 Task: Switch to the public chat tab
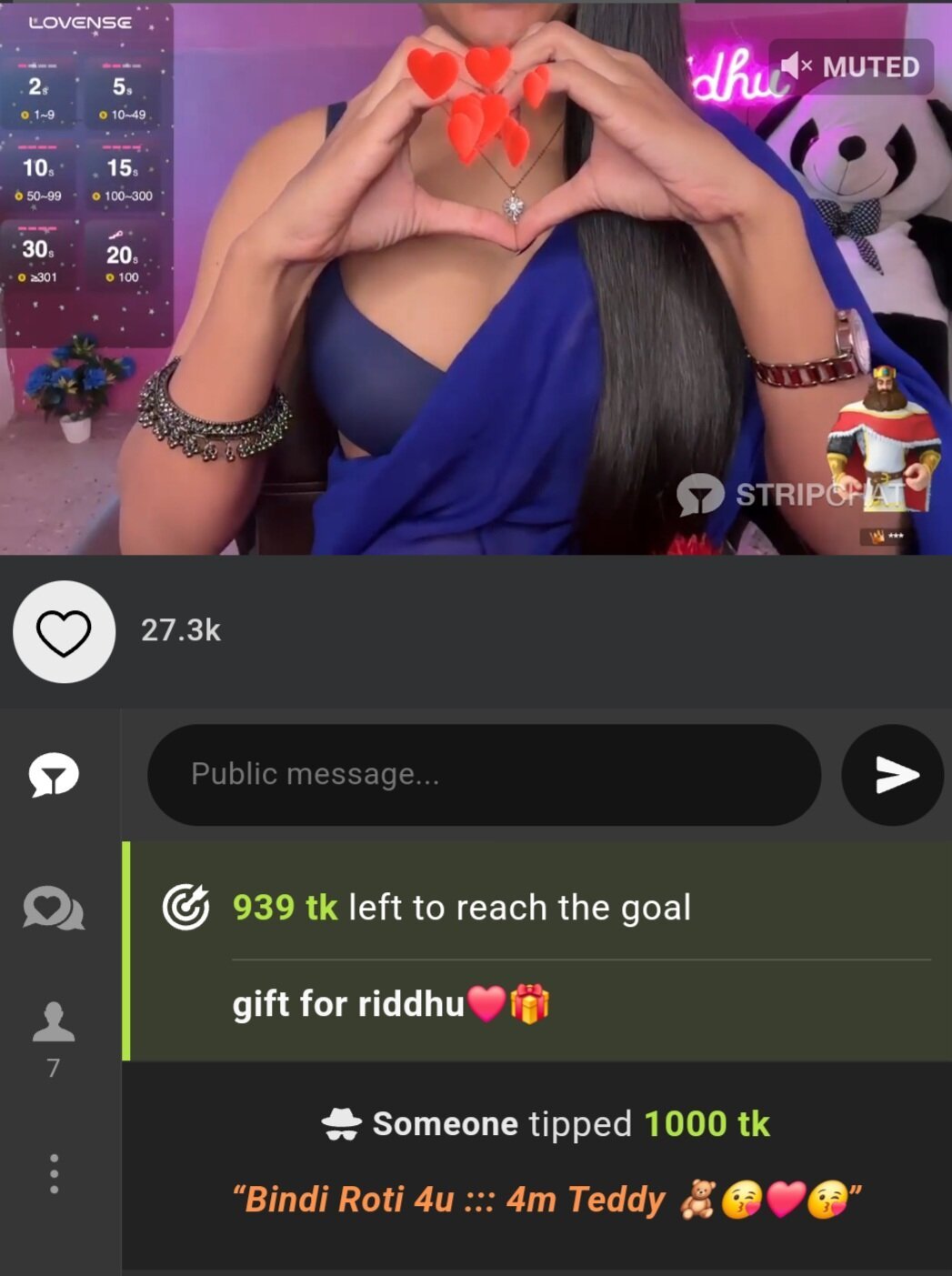tap(54, 775)
